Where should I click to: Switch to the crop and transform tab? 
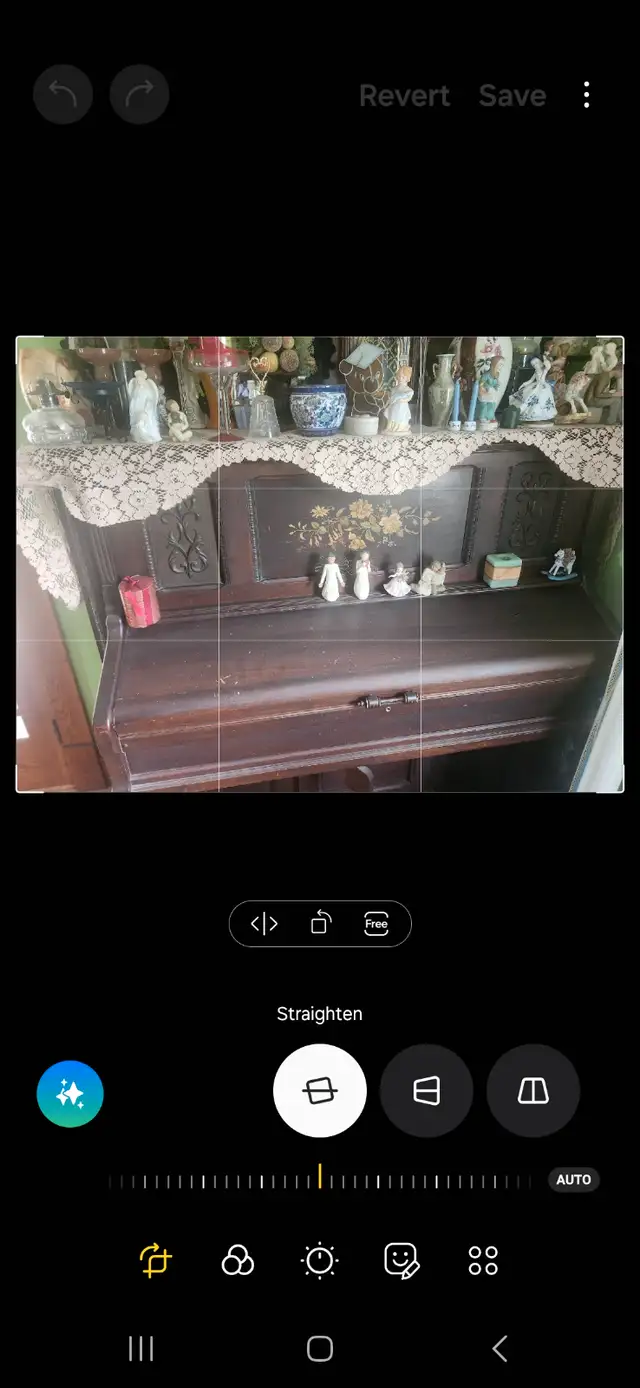click(x=156, y=1260)
